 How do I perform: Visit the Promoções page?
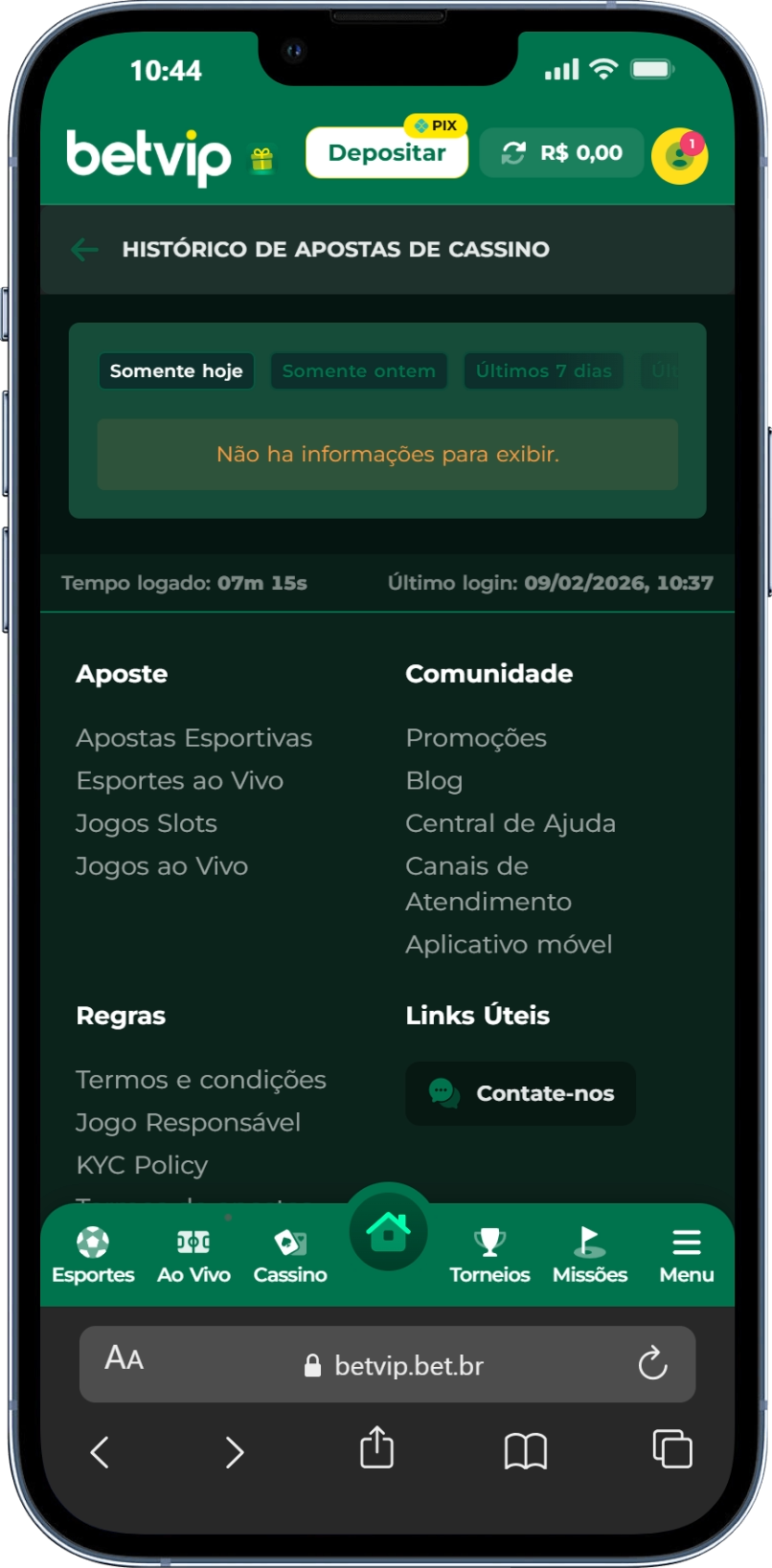476,738
